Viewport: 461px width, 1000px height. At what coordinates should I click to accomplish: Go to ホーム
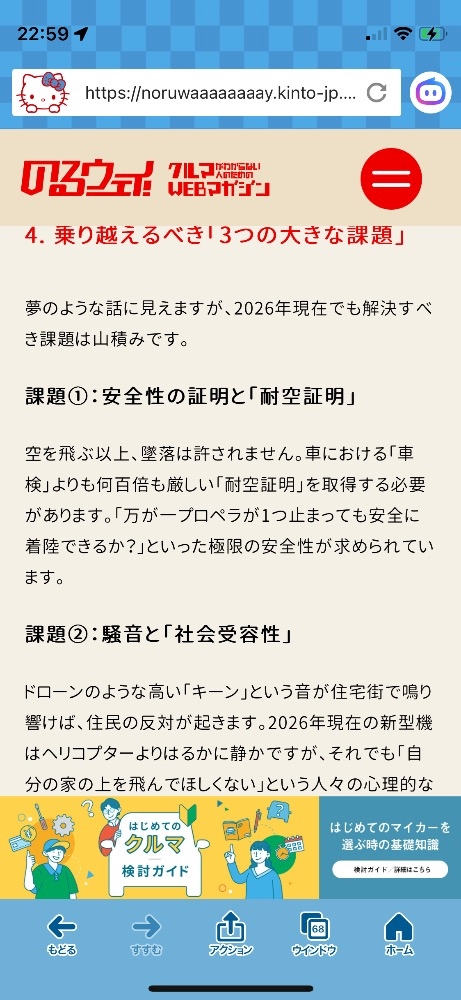point(399,934)
